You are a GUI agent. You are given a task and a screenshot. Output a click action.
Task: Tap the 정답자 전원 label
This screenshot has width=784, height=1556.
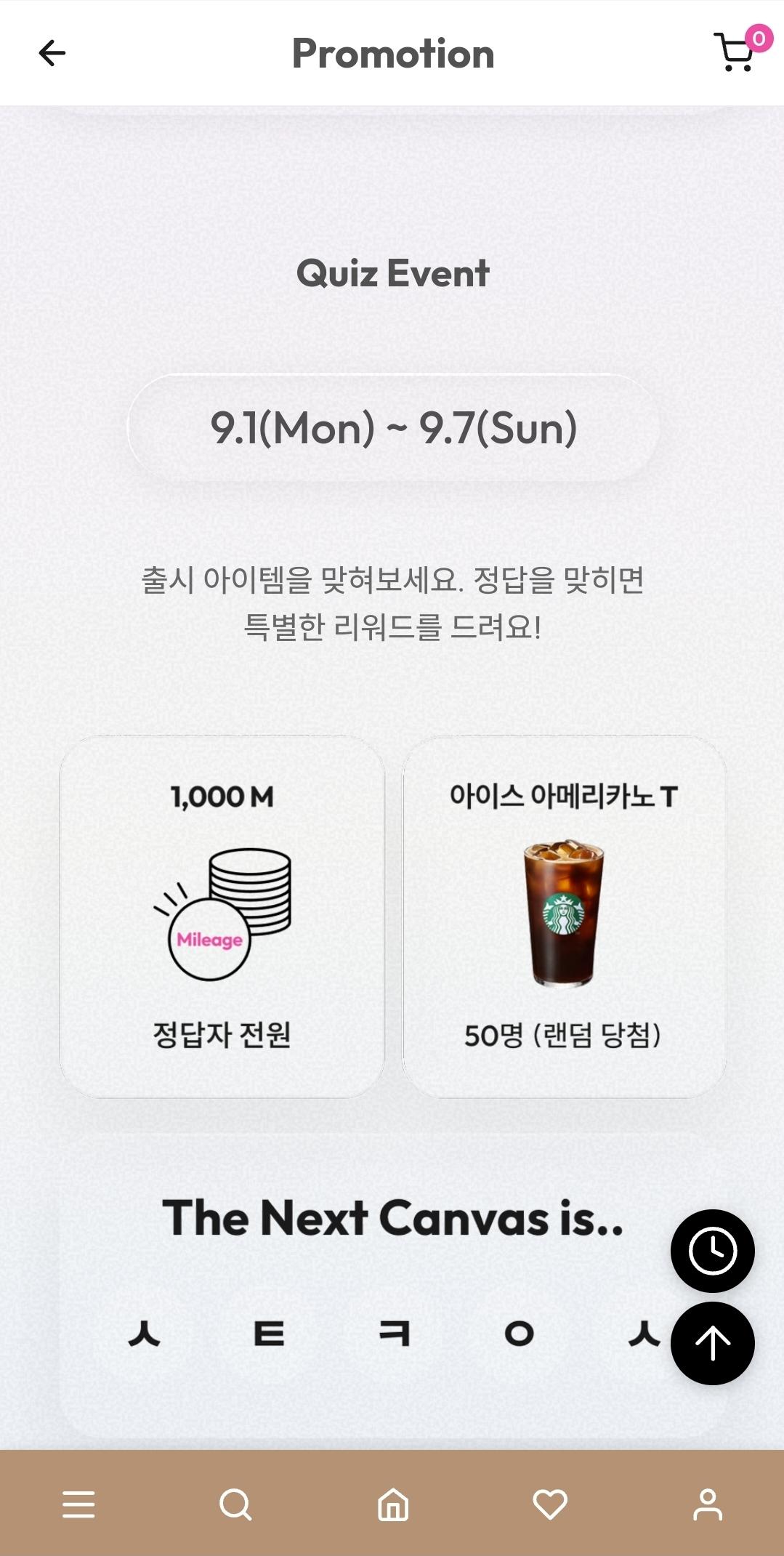pyautogui.click(x=221, y=1035)
